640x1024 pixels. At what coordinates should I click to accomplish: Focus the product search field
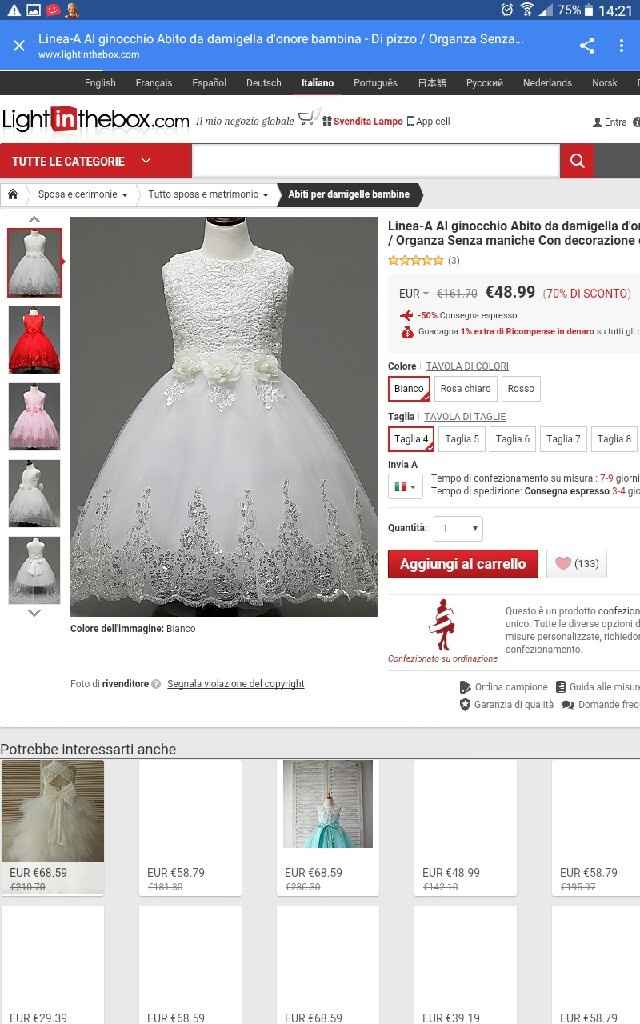click(x=375, y=161)
